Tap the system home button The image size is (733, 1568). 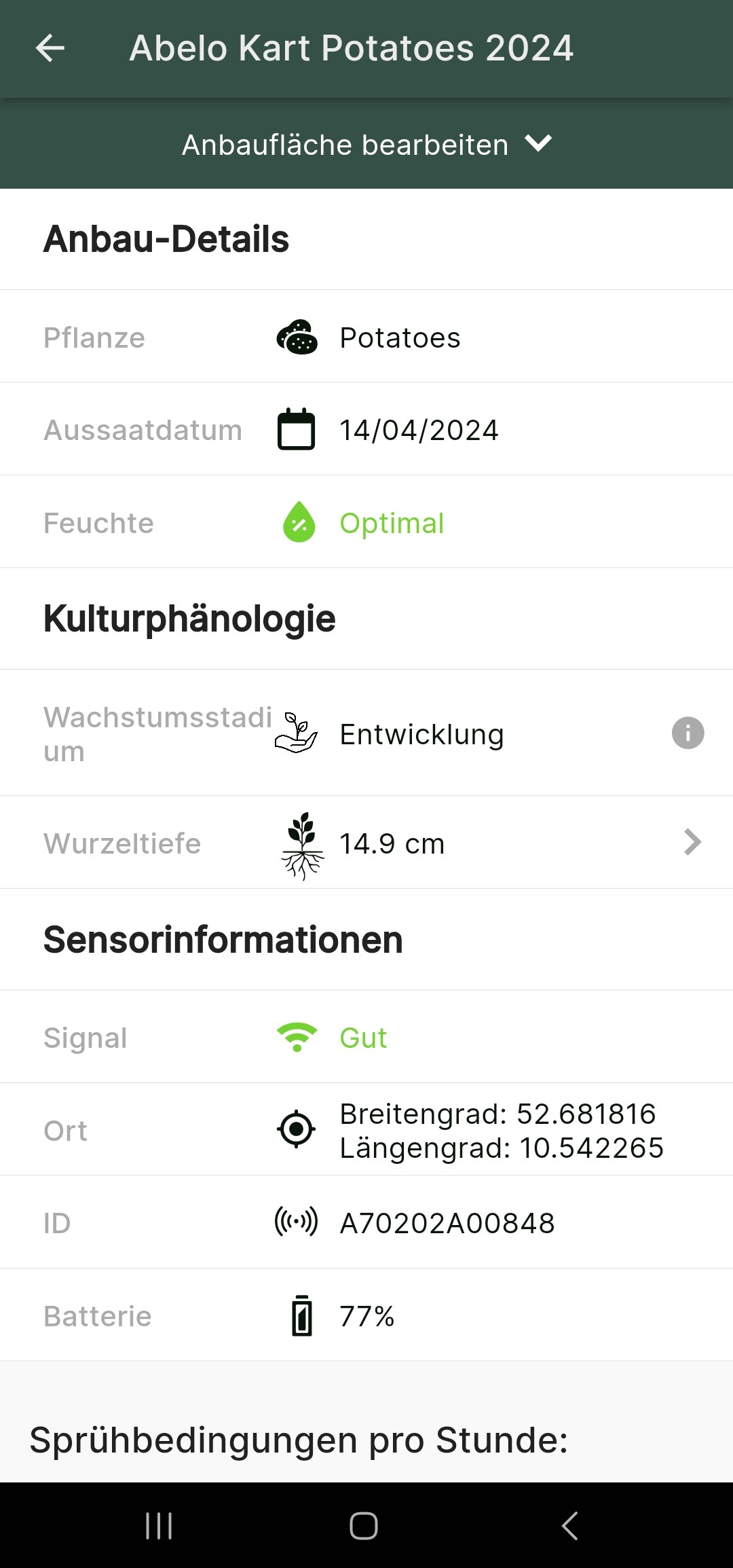[364, 1526]
